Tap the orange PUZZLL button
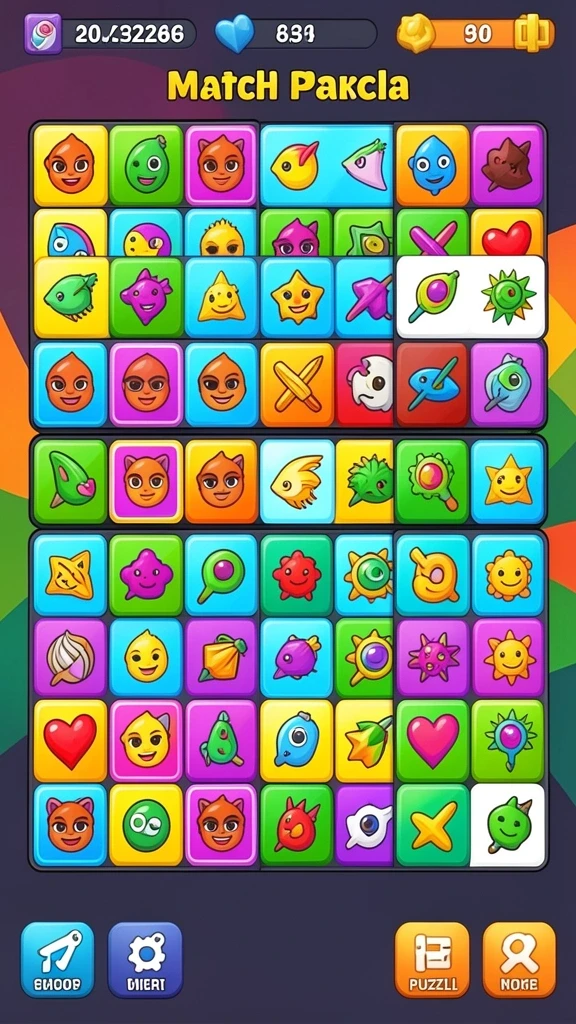 pyautogui.click(x=432, y=959)
